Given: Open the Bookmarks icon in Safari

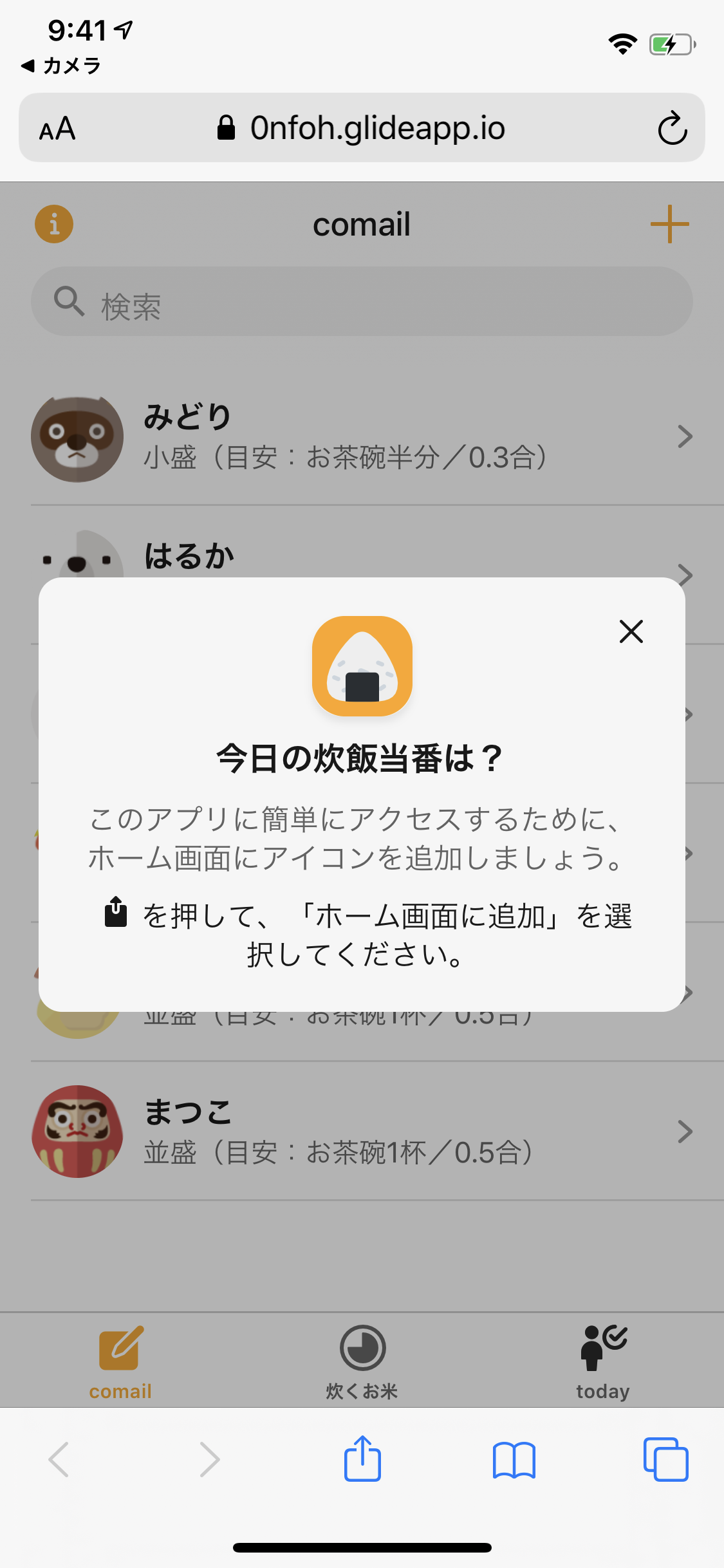Looking at the screenshot, I should (x=514, y=1459).
